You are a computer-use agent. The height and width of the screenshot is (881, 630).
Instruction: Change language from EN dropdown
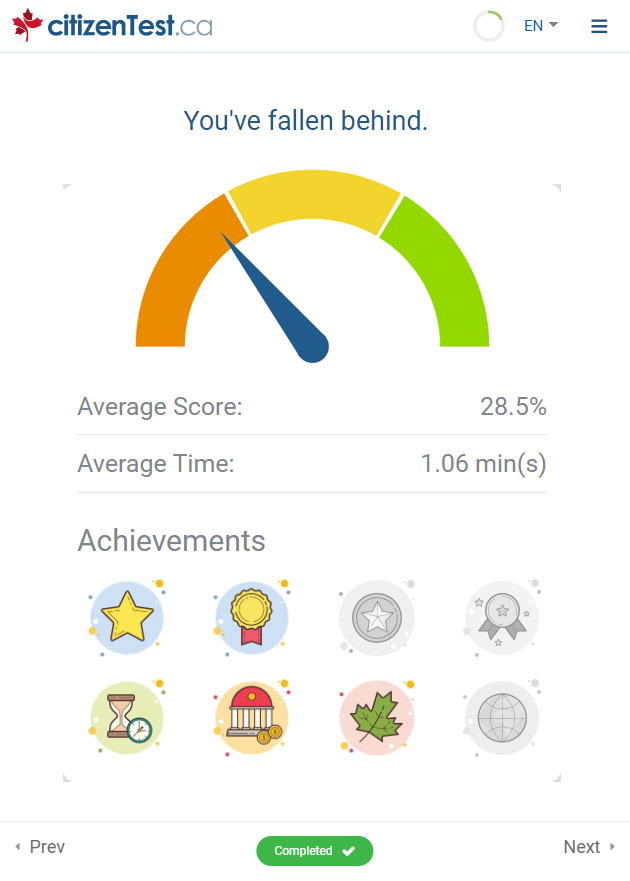pos(540,26)
